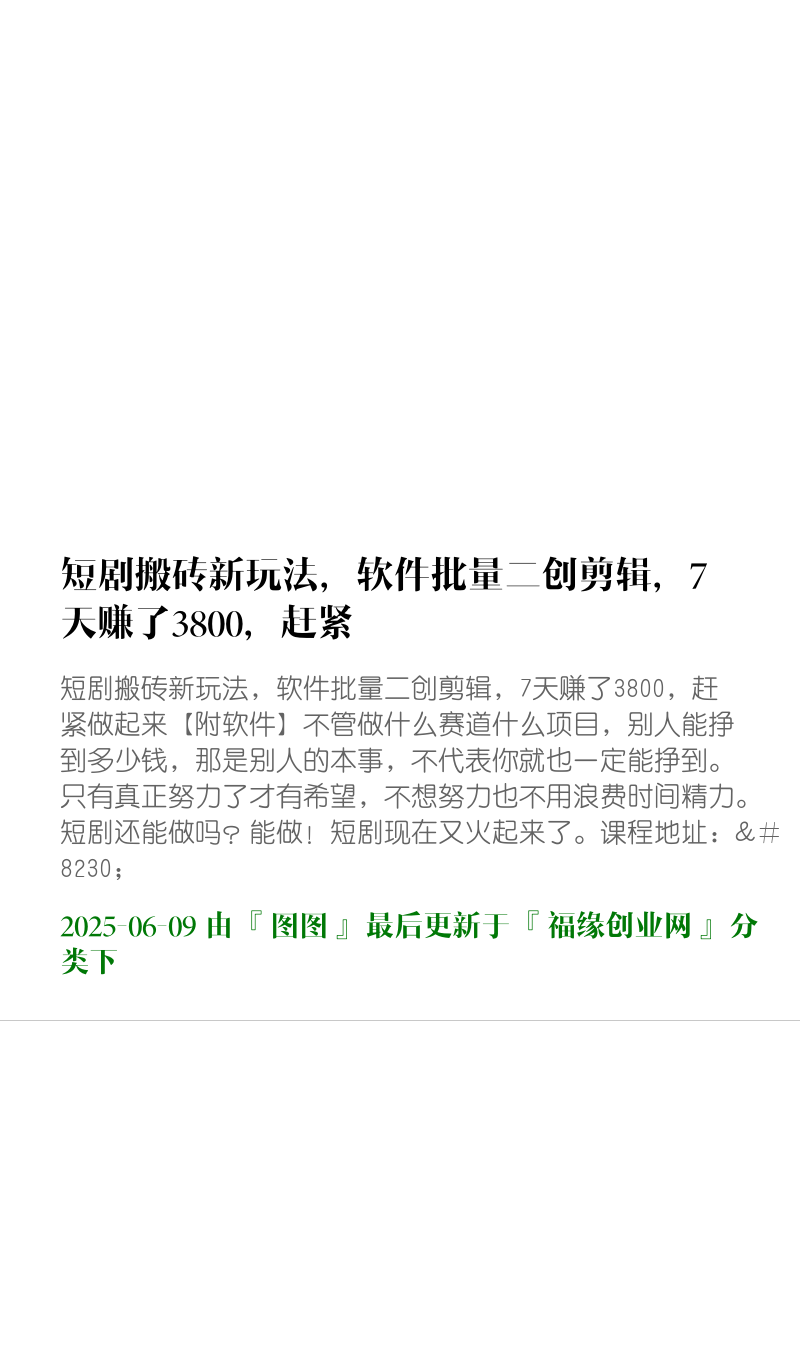Screen dimensions: 800x1360
Task: Open the article 短剧搬砖新玩法
Action: point(384,599)
